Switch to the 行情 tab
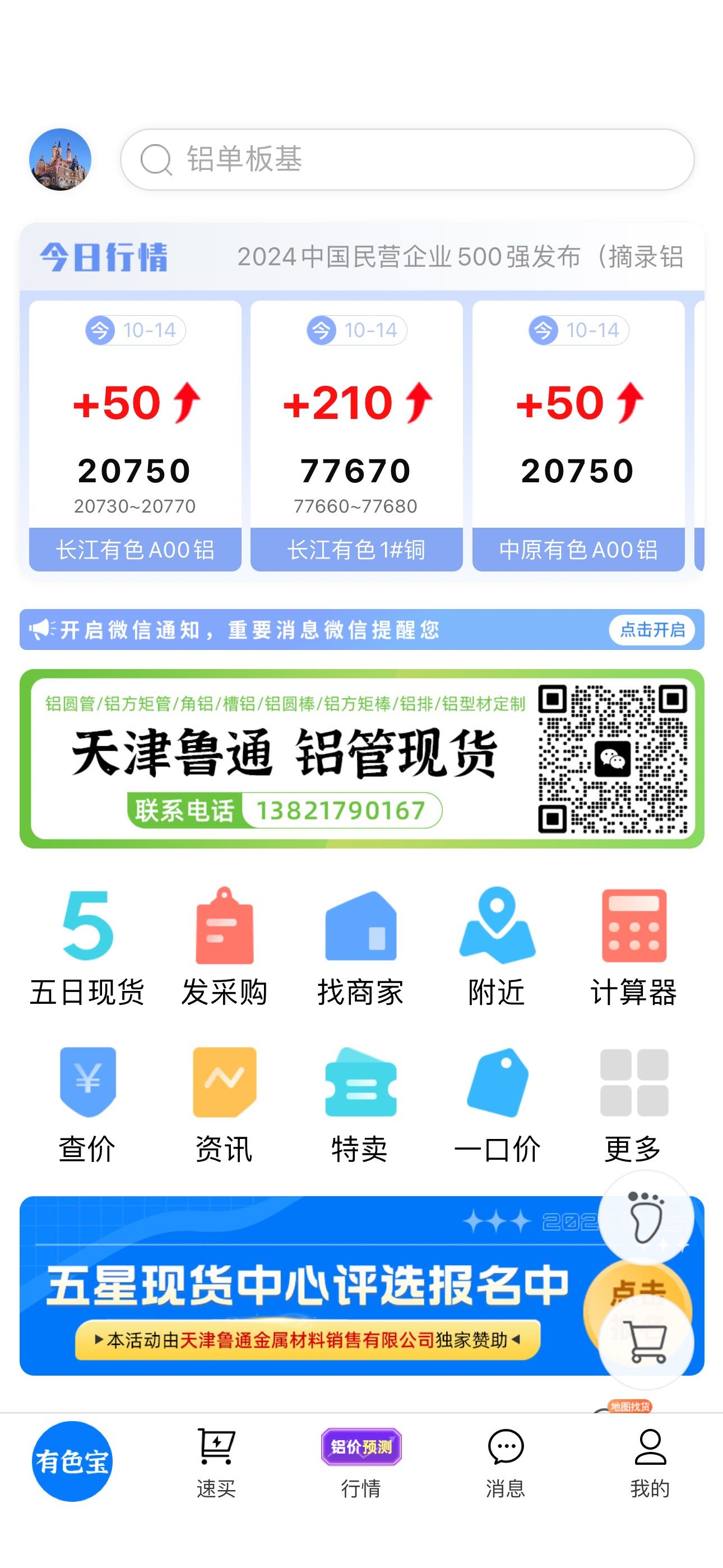Image resolution: width=723 pixels, height=1568 pixels. (361, 1463)
